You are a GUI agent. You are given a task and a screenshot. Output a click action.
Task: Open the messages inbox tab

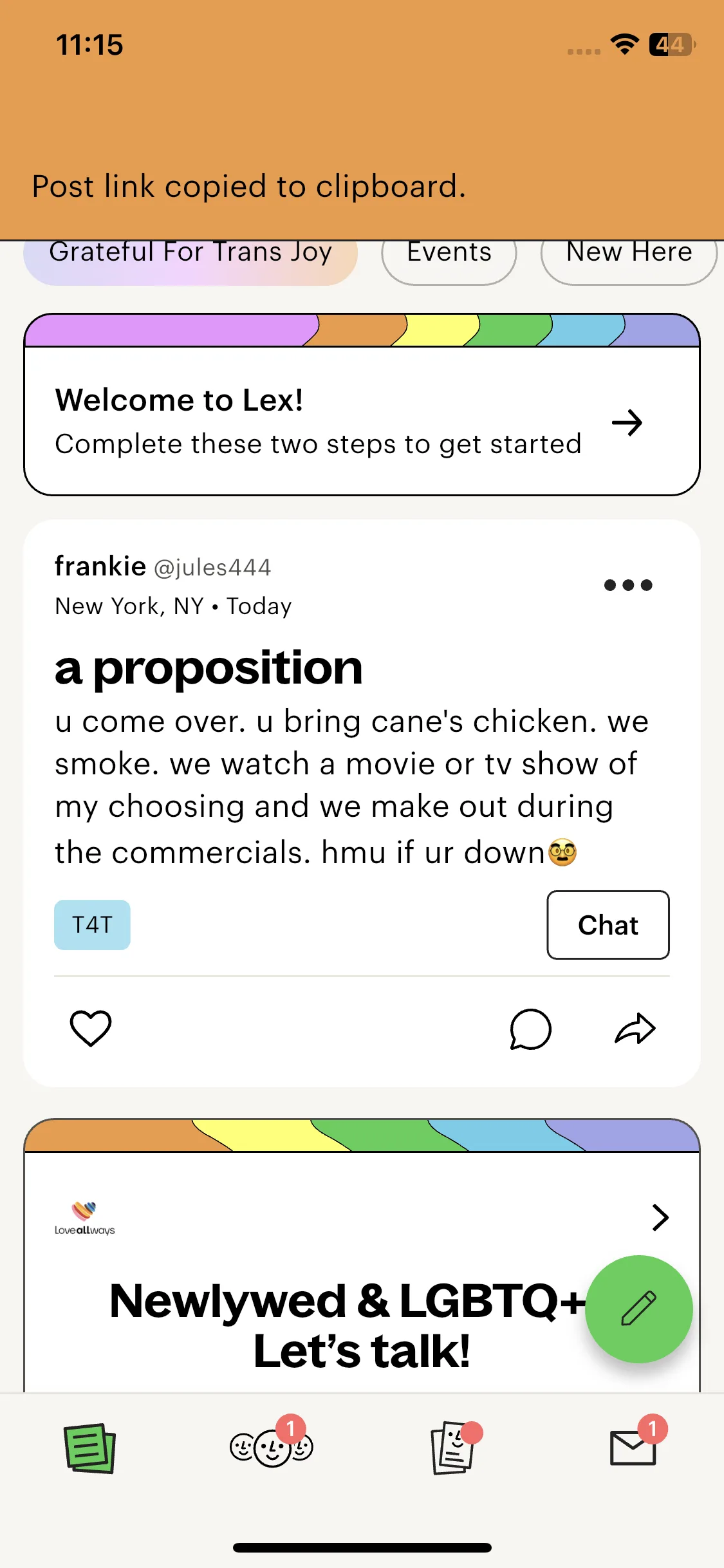(x=634, y=1448)
